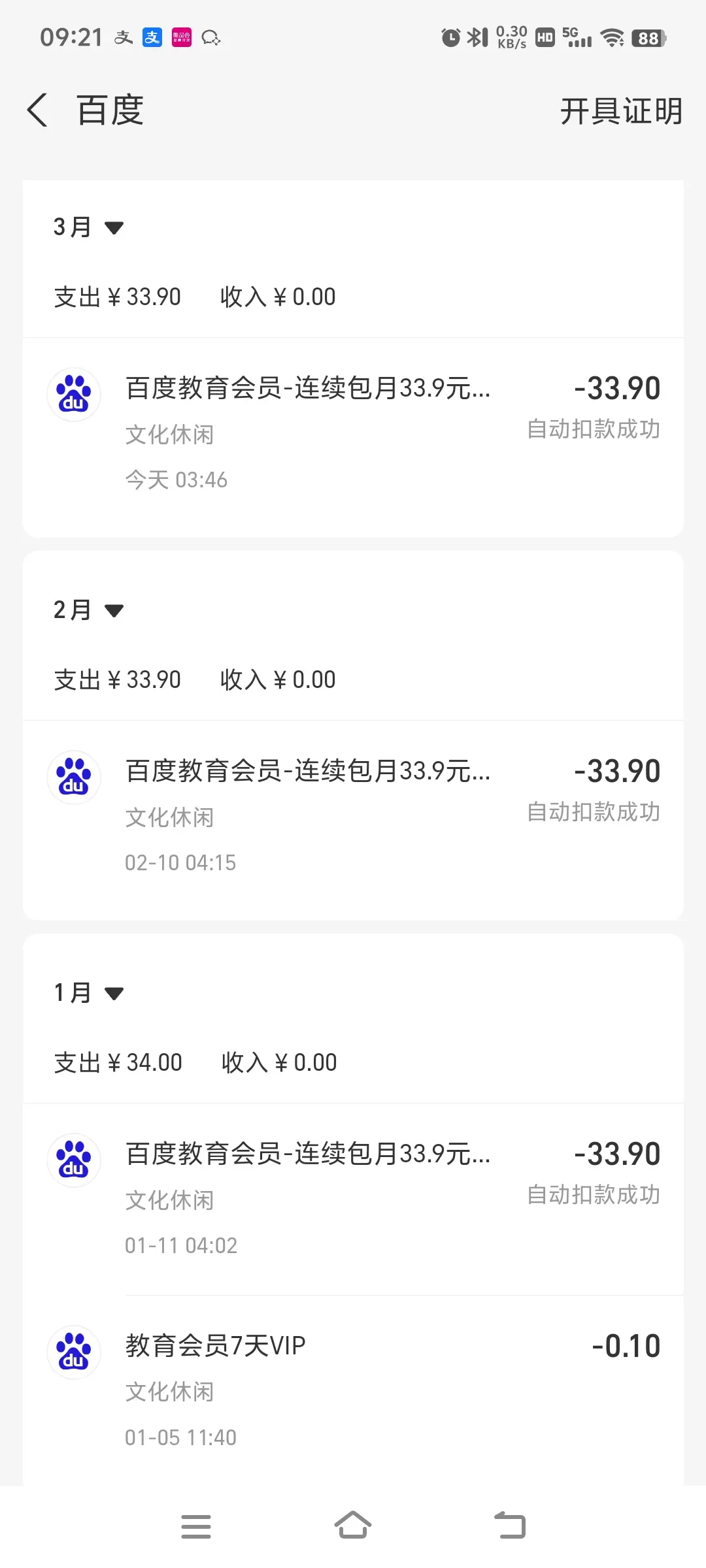Open the 1月 month dropdown

point(88,993)
